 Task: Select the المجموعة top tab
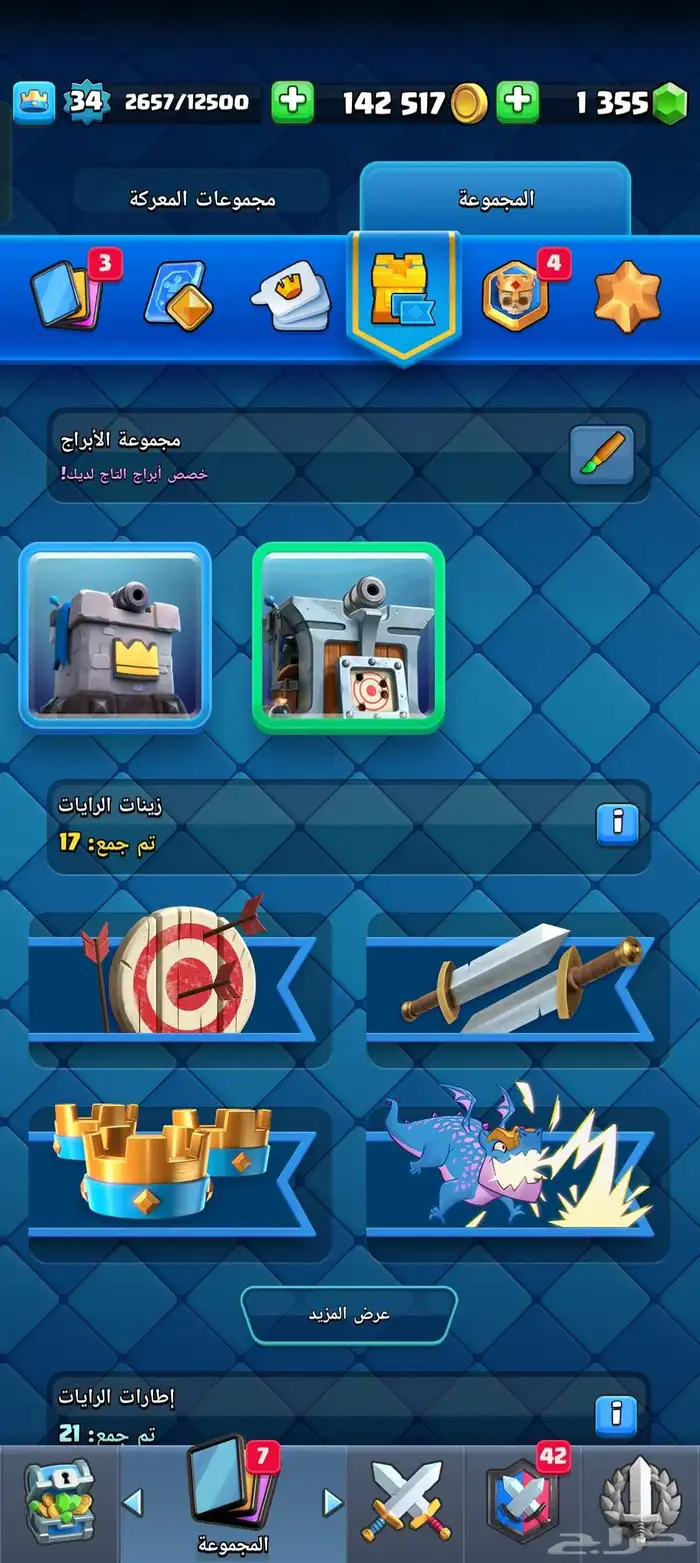pos(496,198)
